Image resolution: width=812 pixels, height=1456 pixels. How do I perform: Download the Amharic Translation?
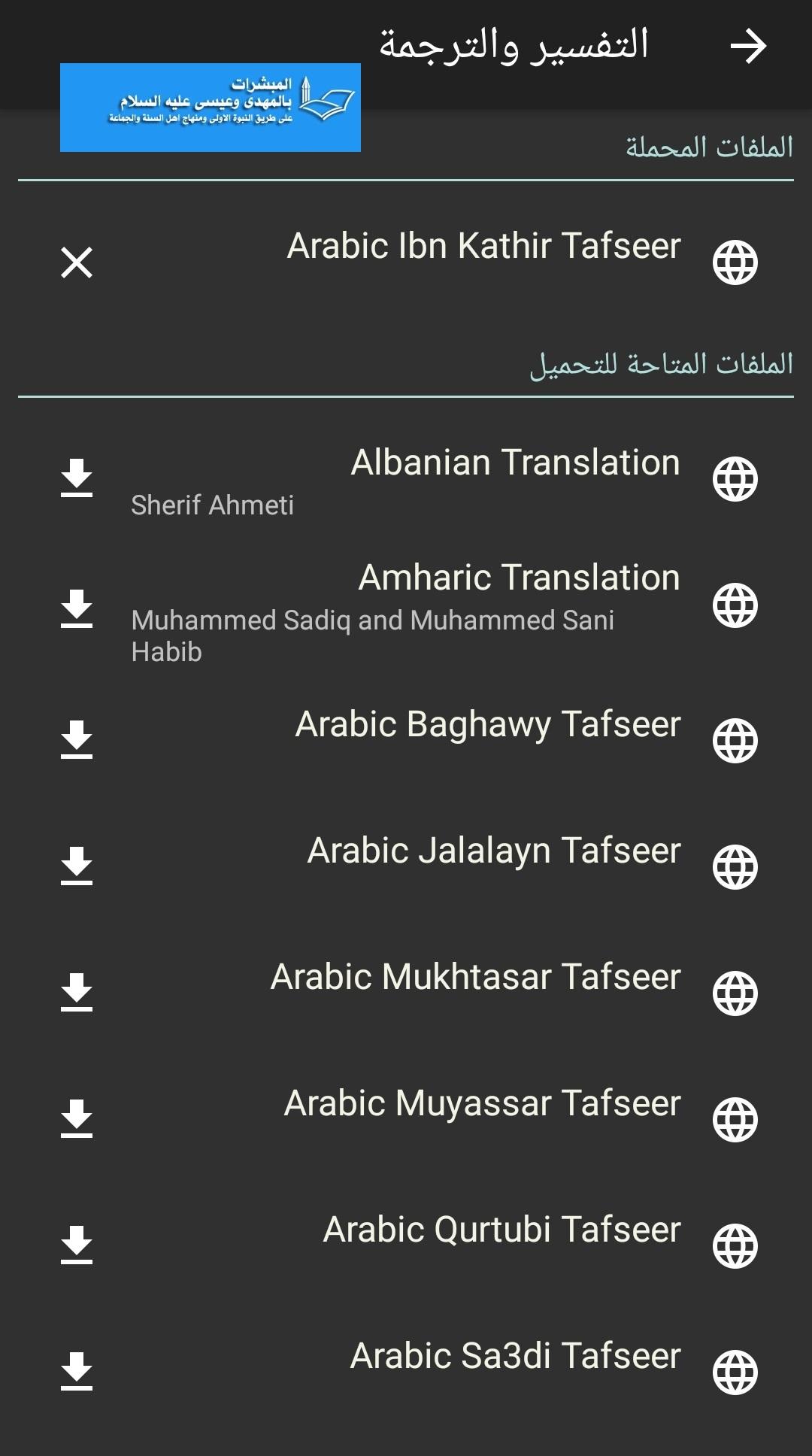[x=77, y=608]
